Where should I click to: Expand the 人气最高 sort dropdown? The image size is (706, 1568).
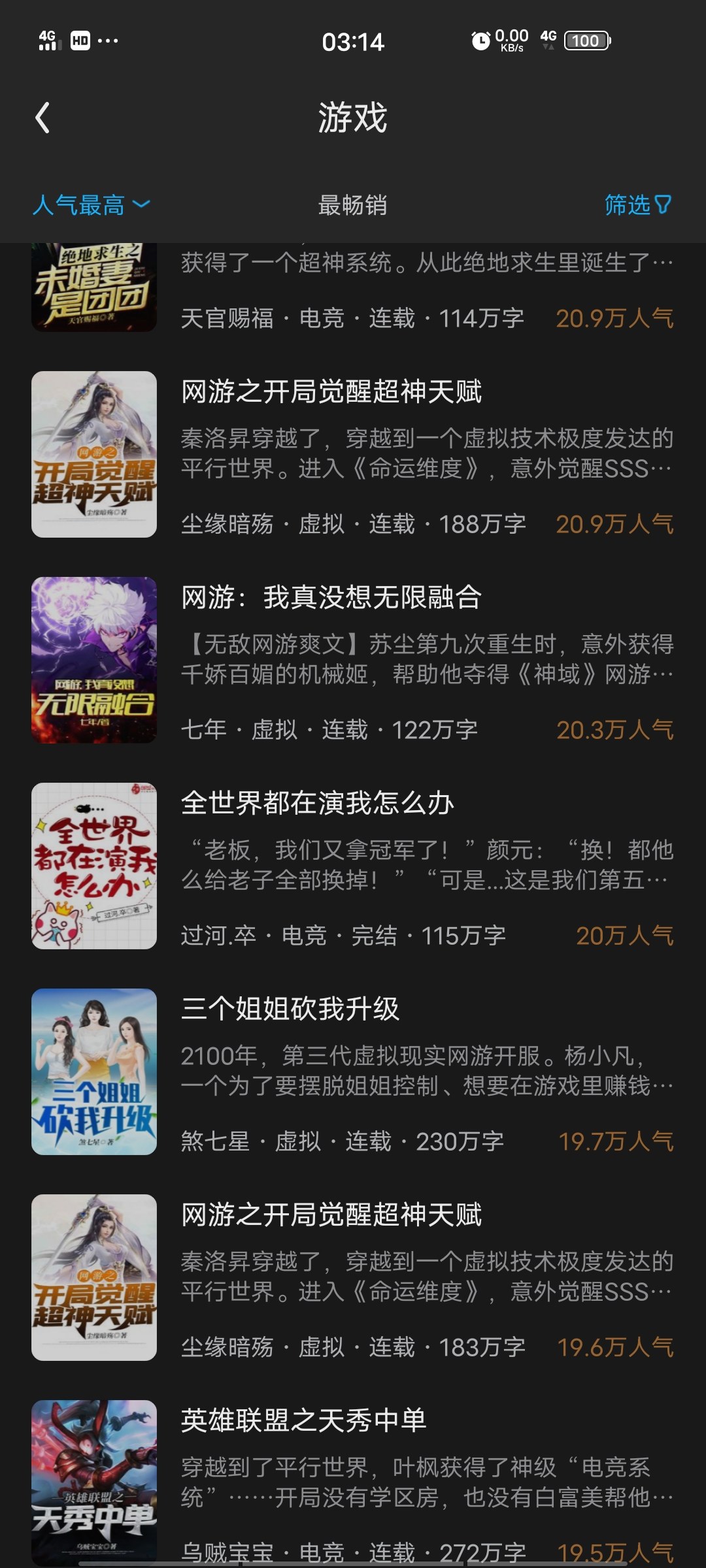91,205
